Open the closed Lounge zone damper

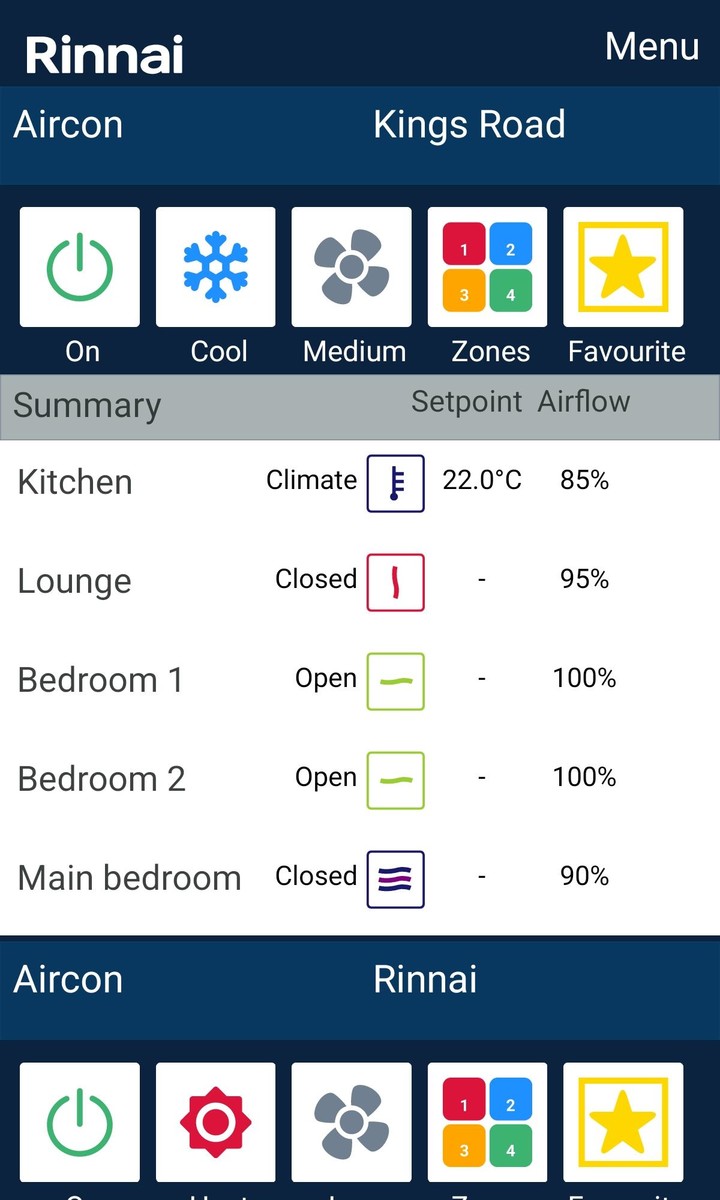pyautogui.click(x=394, y=580)
